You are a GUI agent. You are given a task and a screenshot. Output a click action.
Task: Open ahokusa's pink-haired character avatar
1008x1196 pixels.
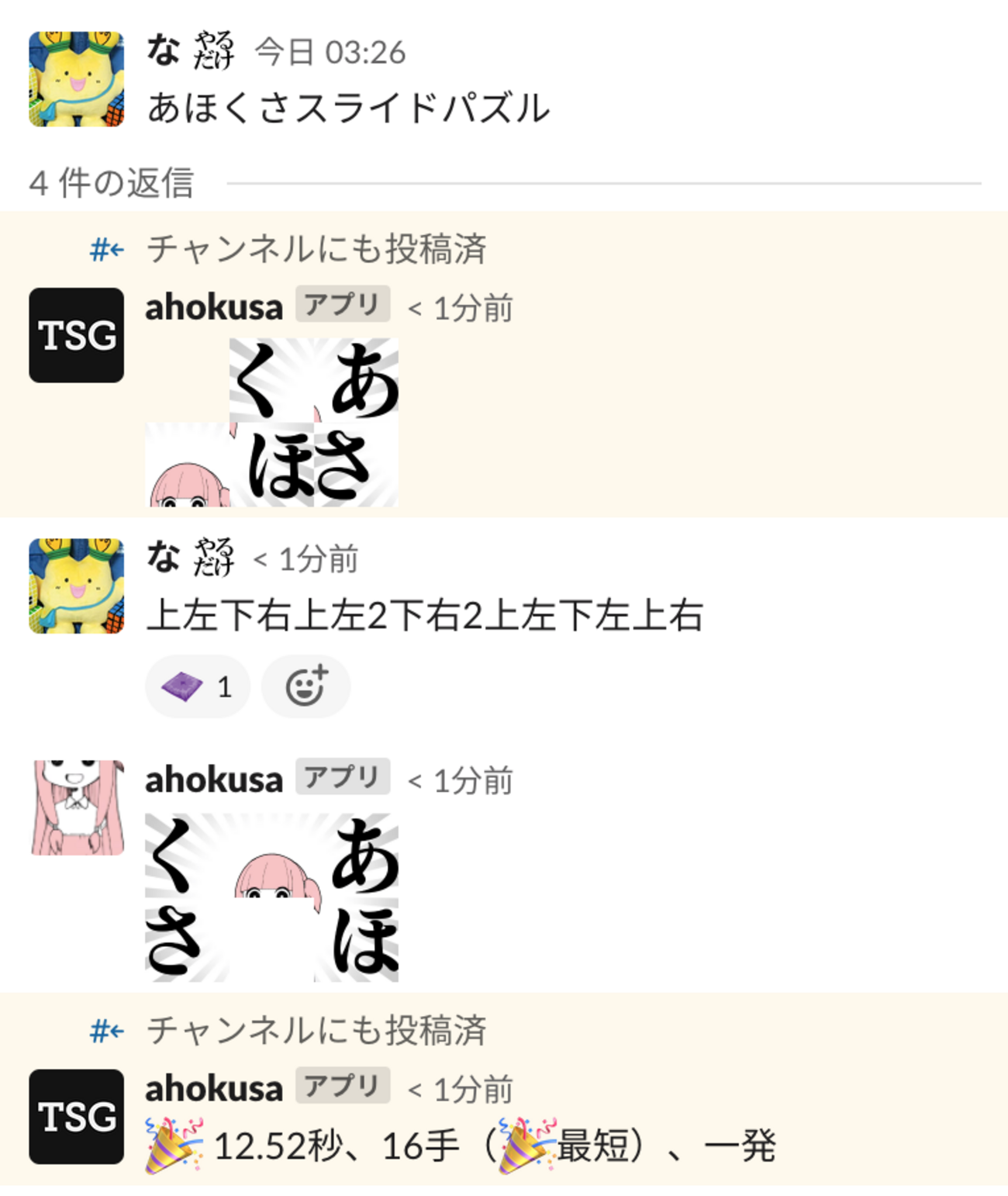[x=76, y=807]
